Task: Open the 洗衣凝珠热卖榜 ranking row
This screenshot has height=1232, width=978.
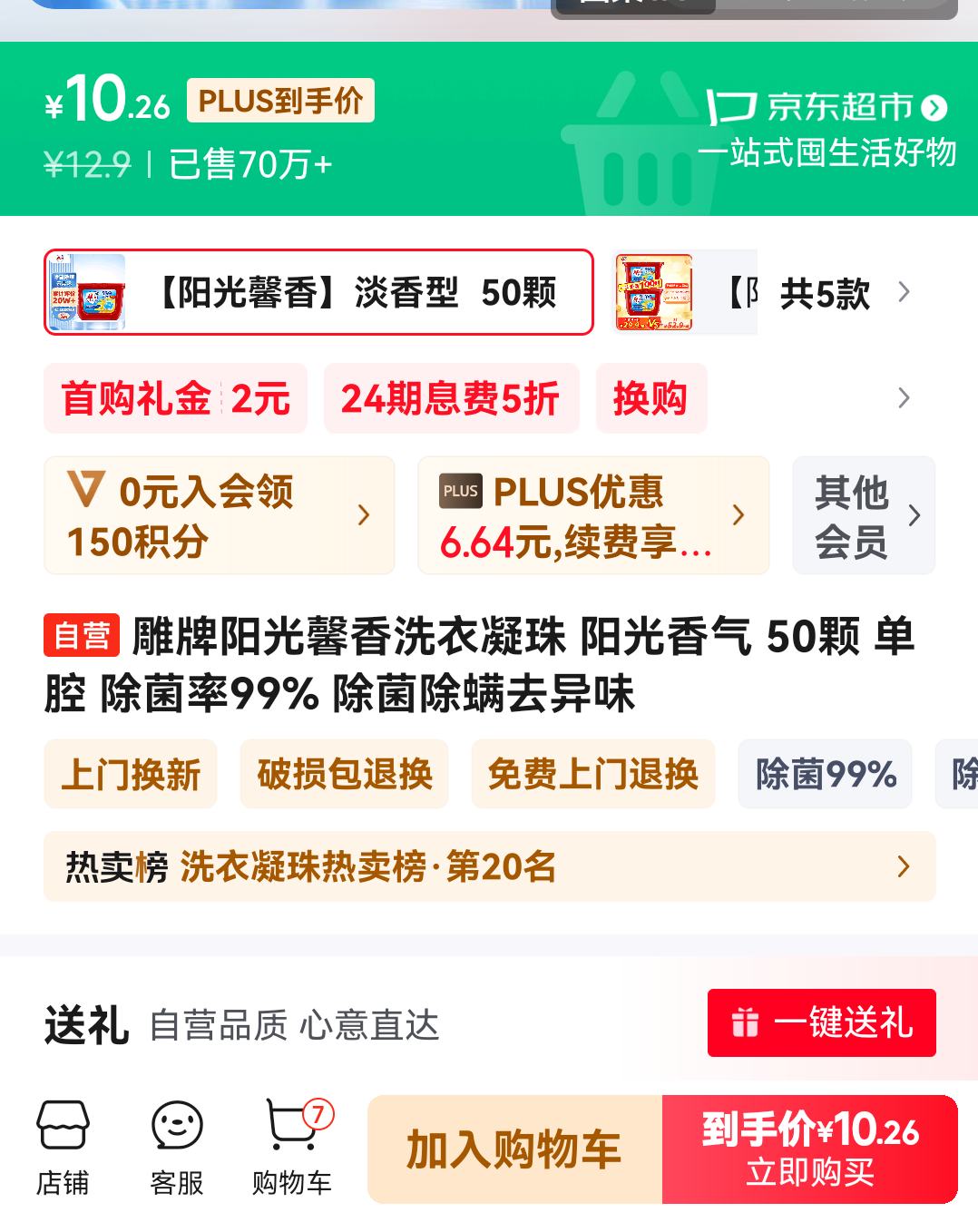Action: (489, 866)
